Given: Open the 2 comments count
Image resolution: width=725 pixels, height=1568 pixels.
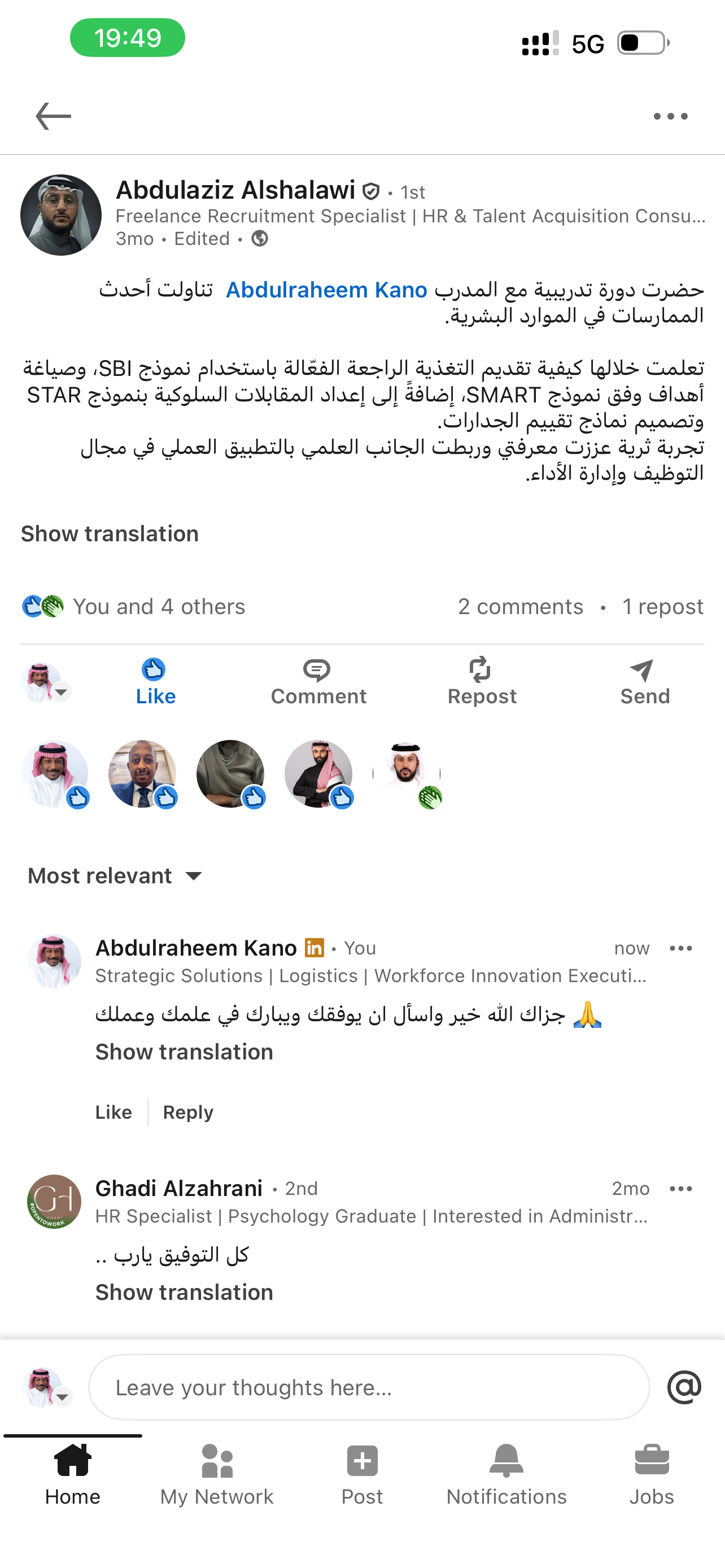Looking at the screenshot, I should click(x=521, y=606).
